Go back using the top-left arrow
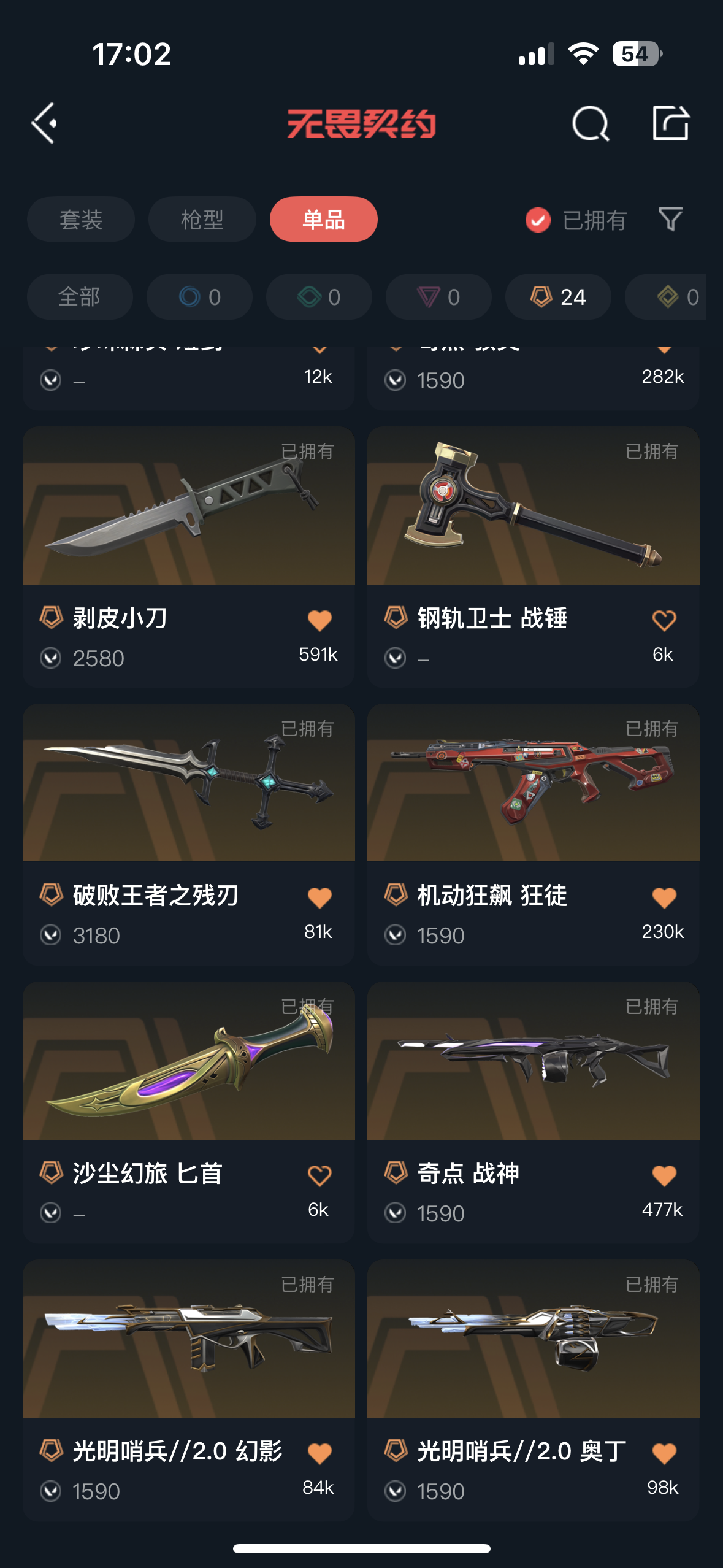This screenshot has width=723, height=1568. (x=44, y=123)
